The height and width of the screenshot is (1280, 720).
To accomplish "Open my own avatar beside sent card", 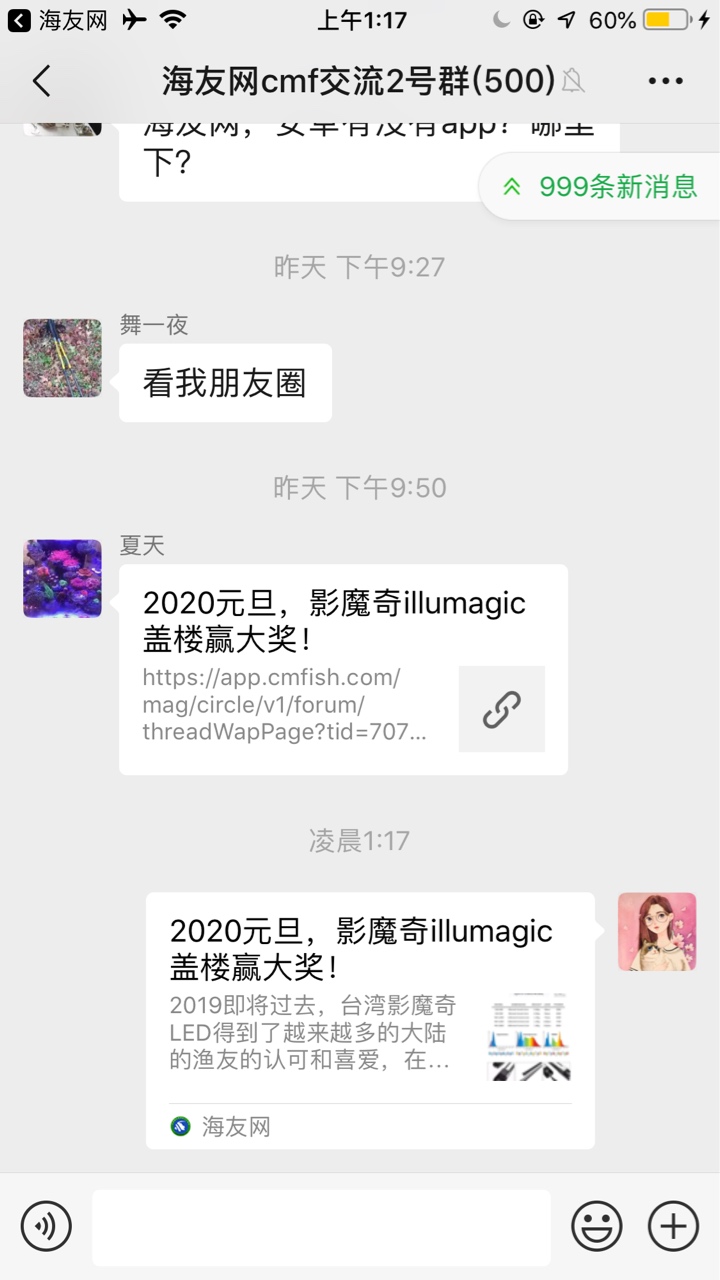I will (x=656, y=931).
